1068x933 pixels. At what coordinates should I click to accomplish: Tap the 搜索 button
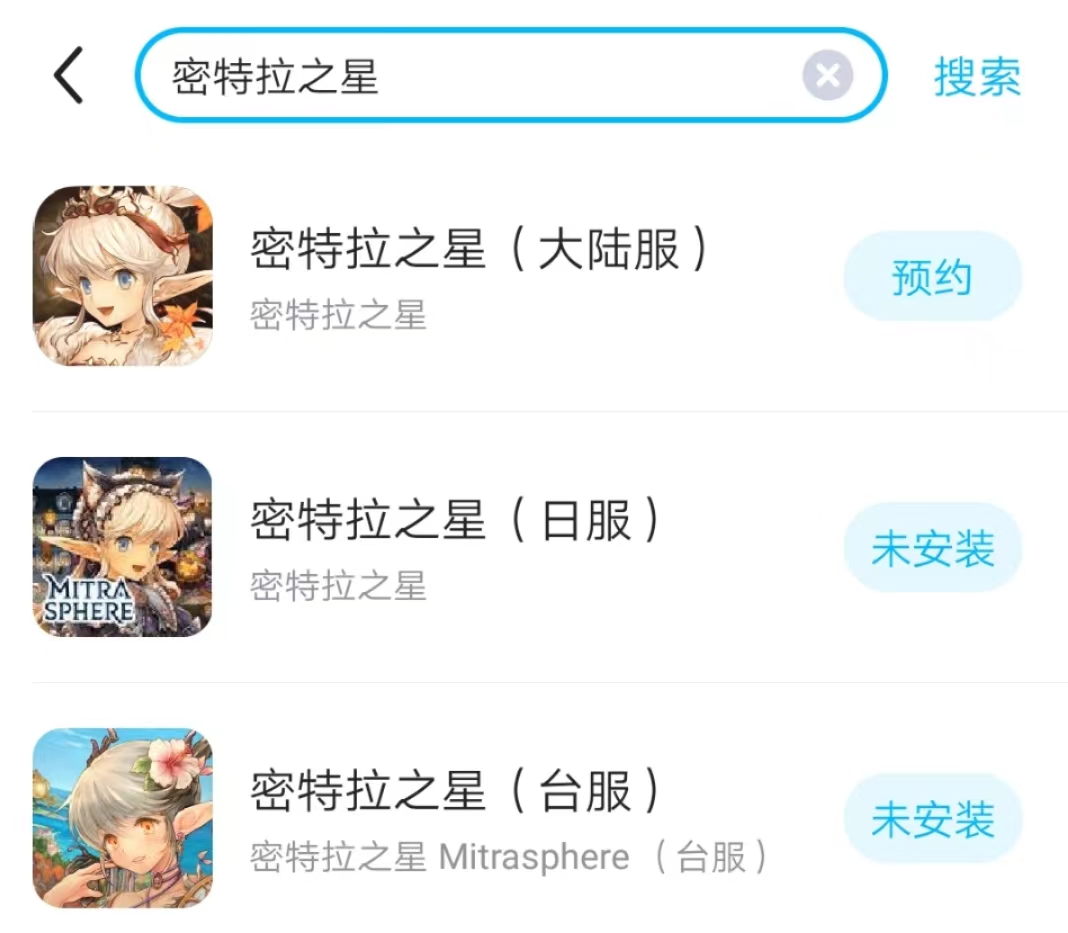977,77
